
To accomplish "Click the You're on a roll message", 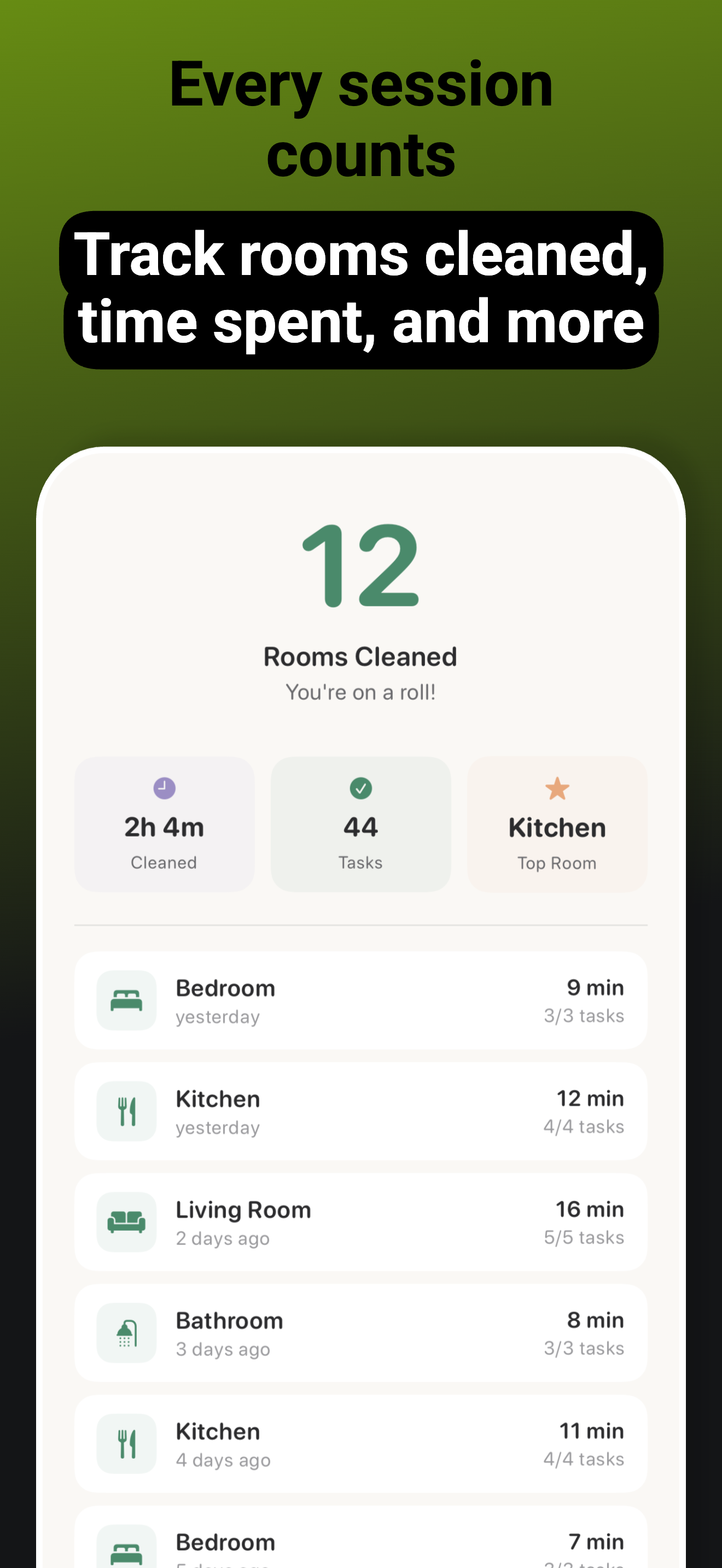I will coord(360,692).
